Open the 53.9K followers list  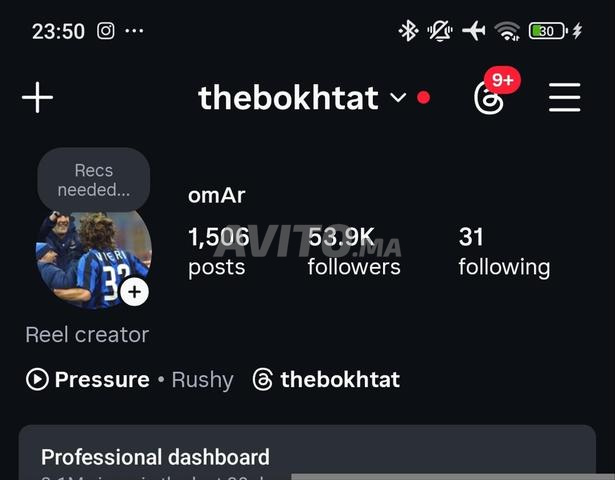tap(354, 251)
